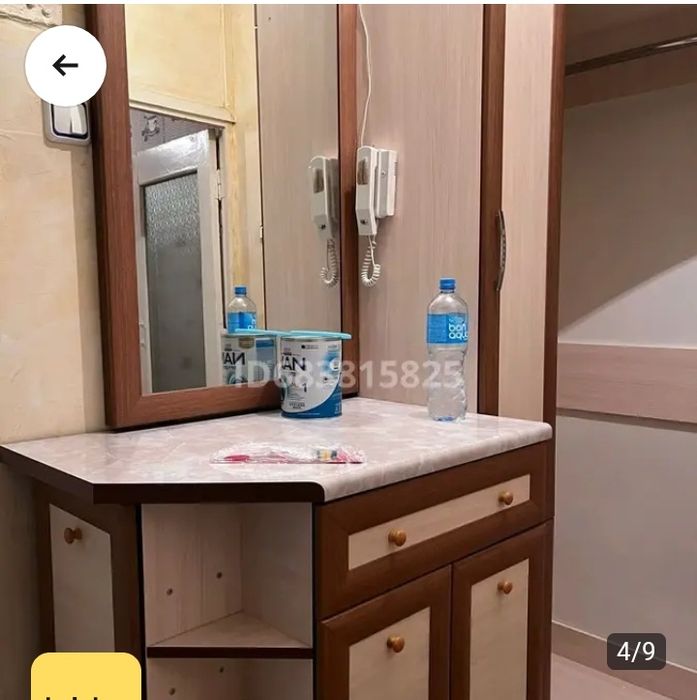Go back using the arrow button
Viewport: 697px width, 700px height.
[65, 66]
